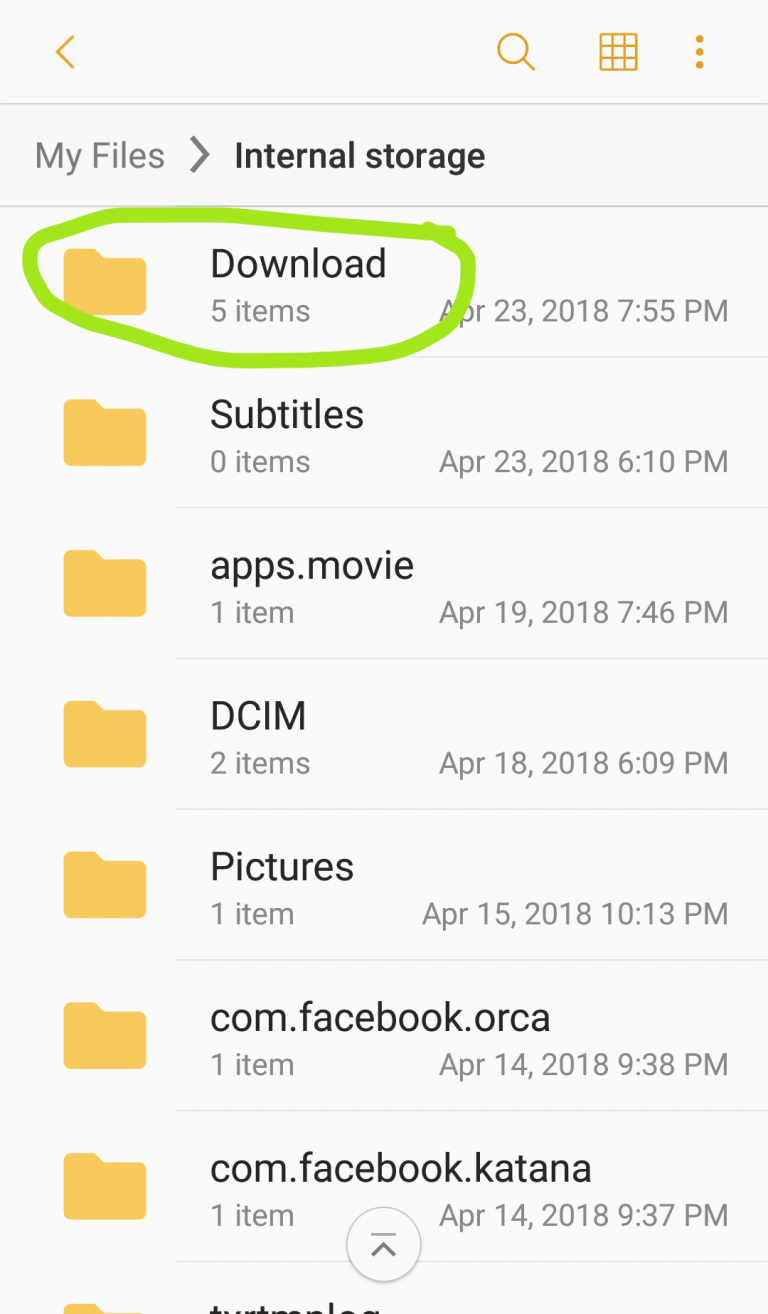768x1314 pixels.
Task: Open the com.facebook.katana folder
Action: 384,1188
